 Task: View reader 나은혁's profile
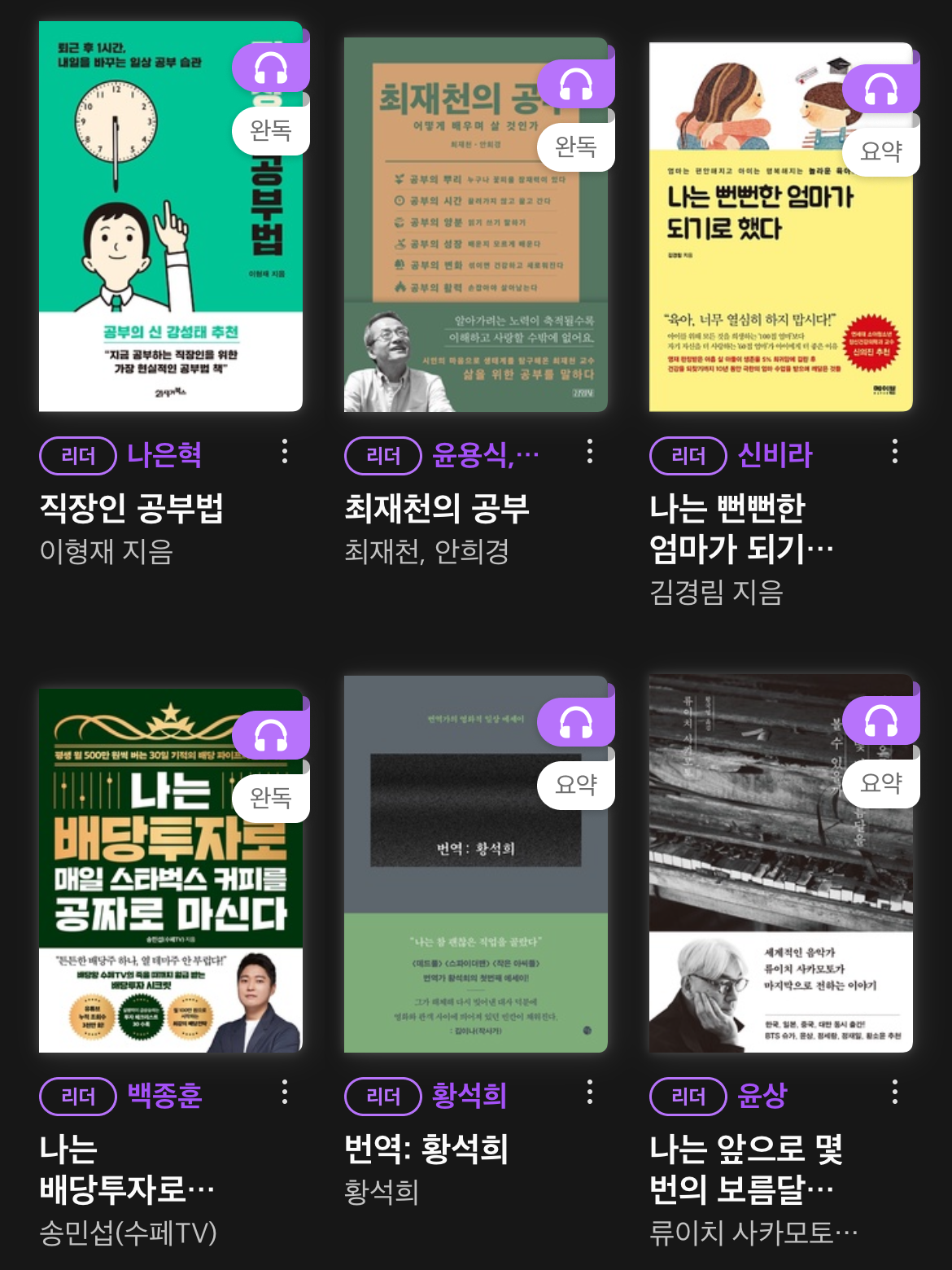click(164, 455)
